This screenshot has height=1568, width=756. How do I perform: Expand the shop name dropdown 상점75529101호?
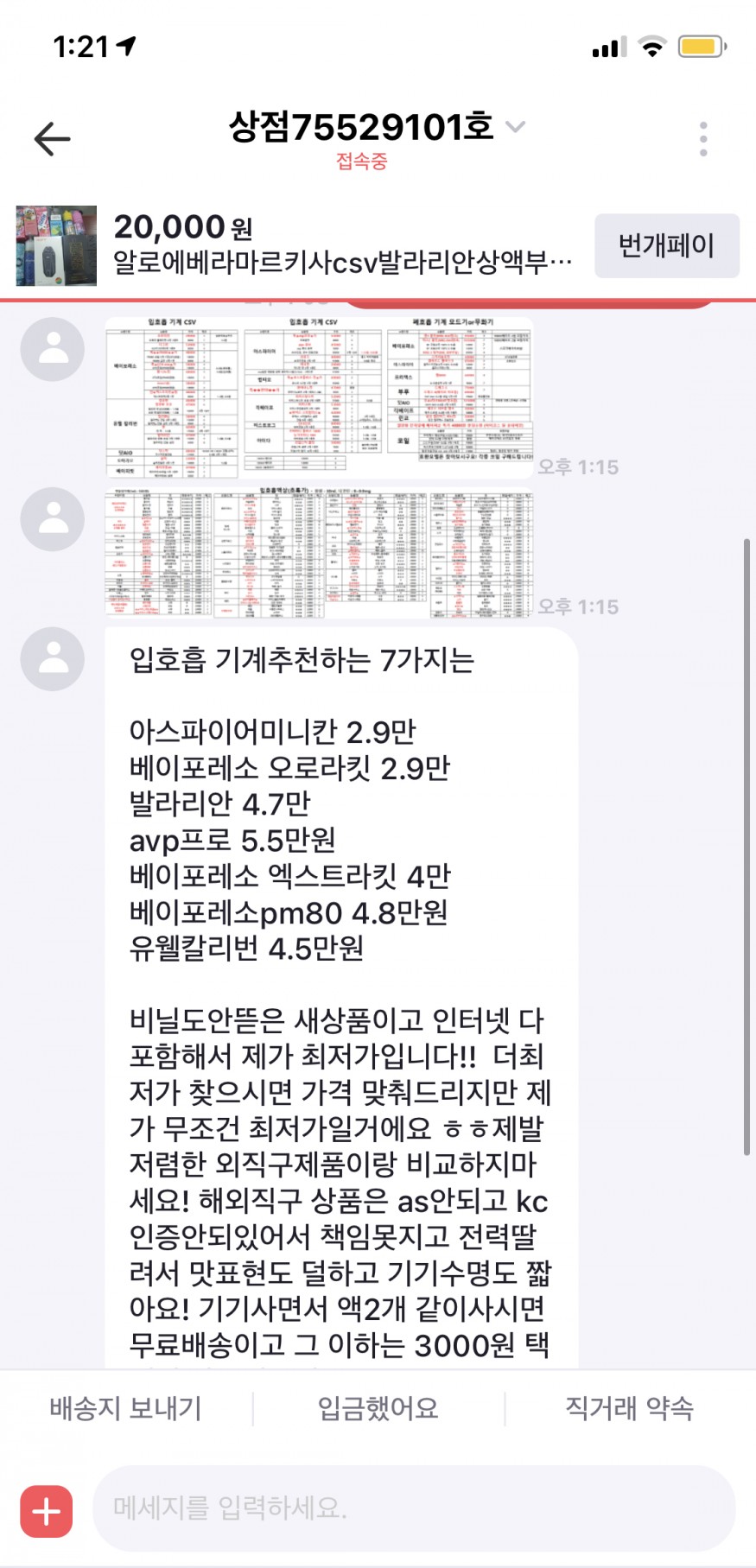coord(515,127)
